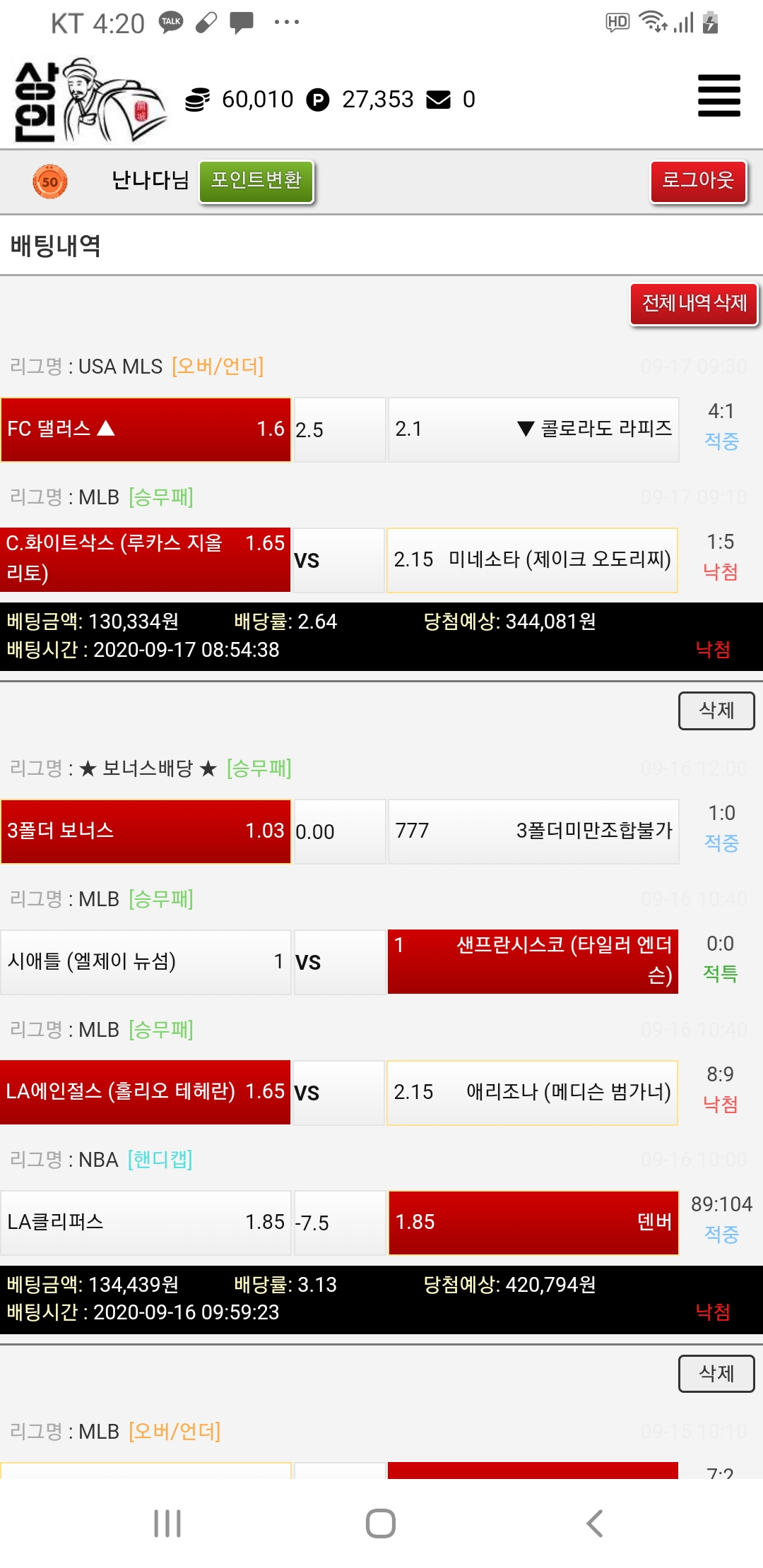The width and height of the screenshot is (763, 1568).
Task: Go back with system back button
Action: pos(594,1524)
